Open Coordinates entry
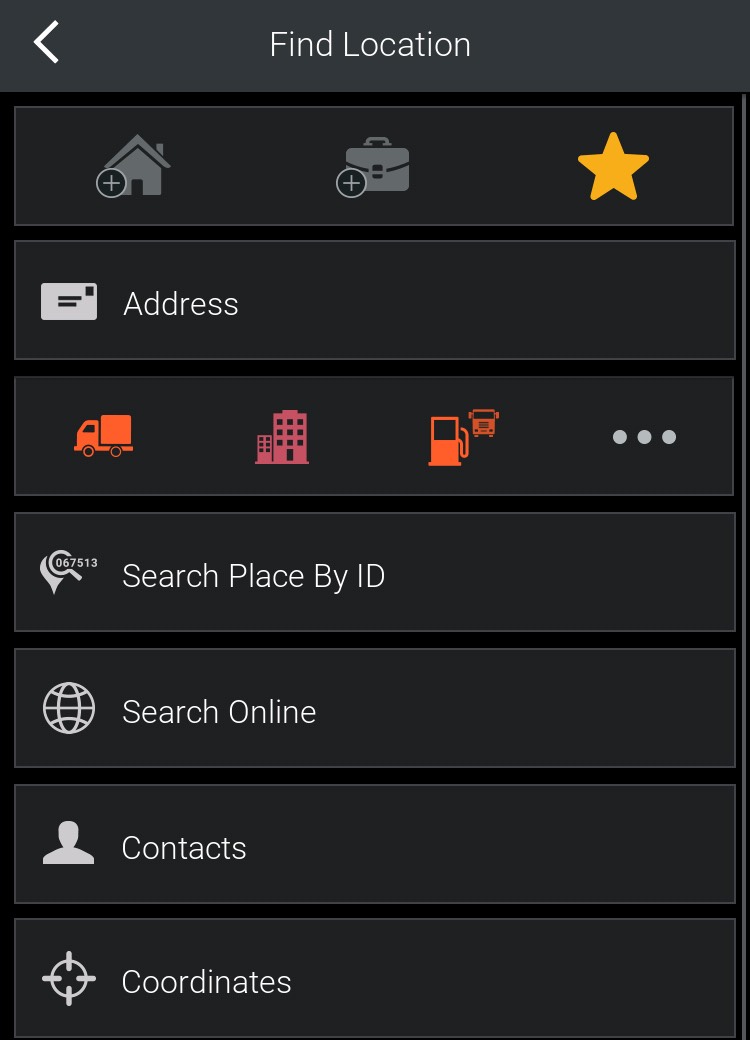The image size is (750, 1040). (374, 979)
